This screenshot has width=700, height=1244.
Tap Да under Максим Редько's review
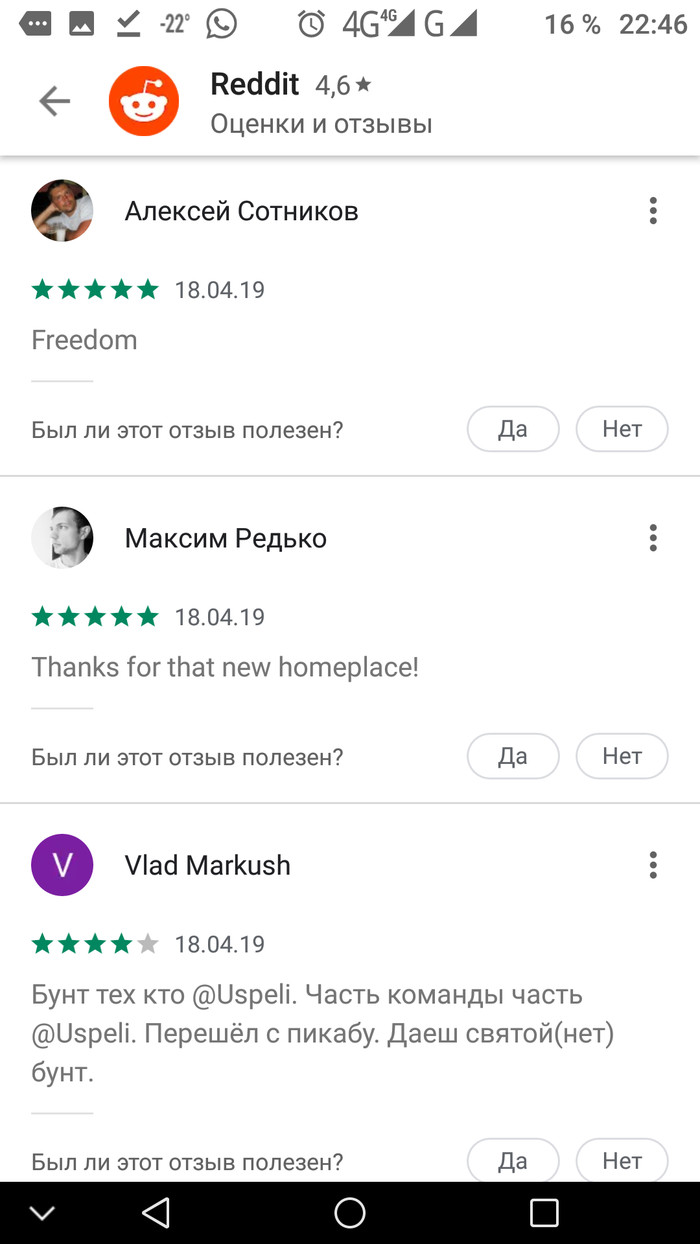[513, 757]
